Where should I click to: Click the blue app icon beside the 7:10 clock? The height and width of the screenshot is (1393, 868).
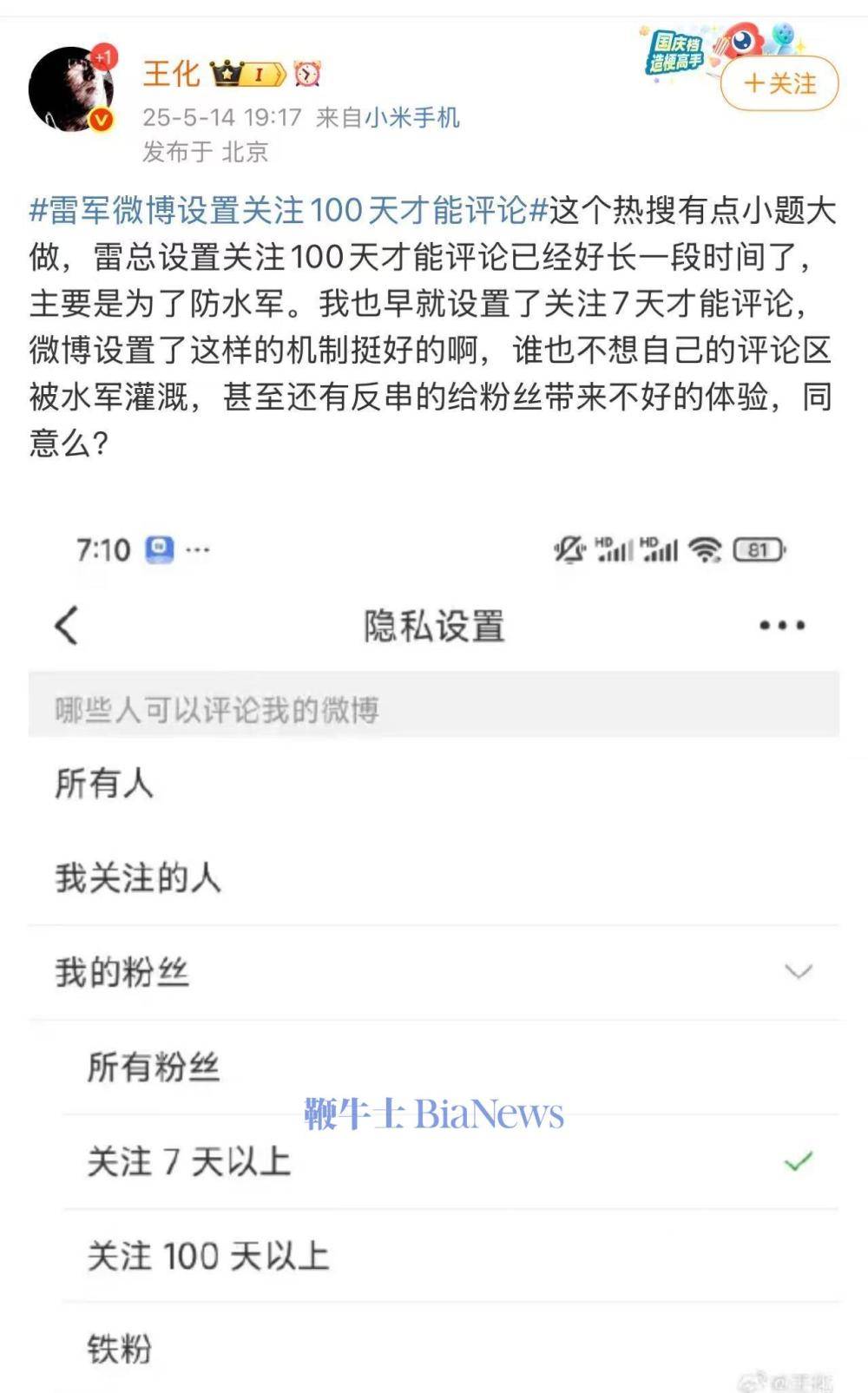point(158,548)
